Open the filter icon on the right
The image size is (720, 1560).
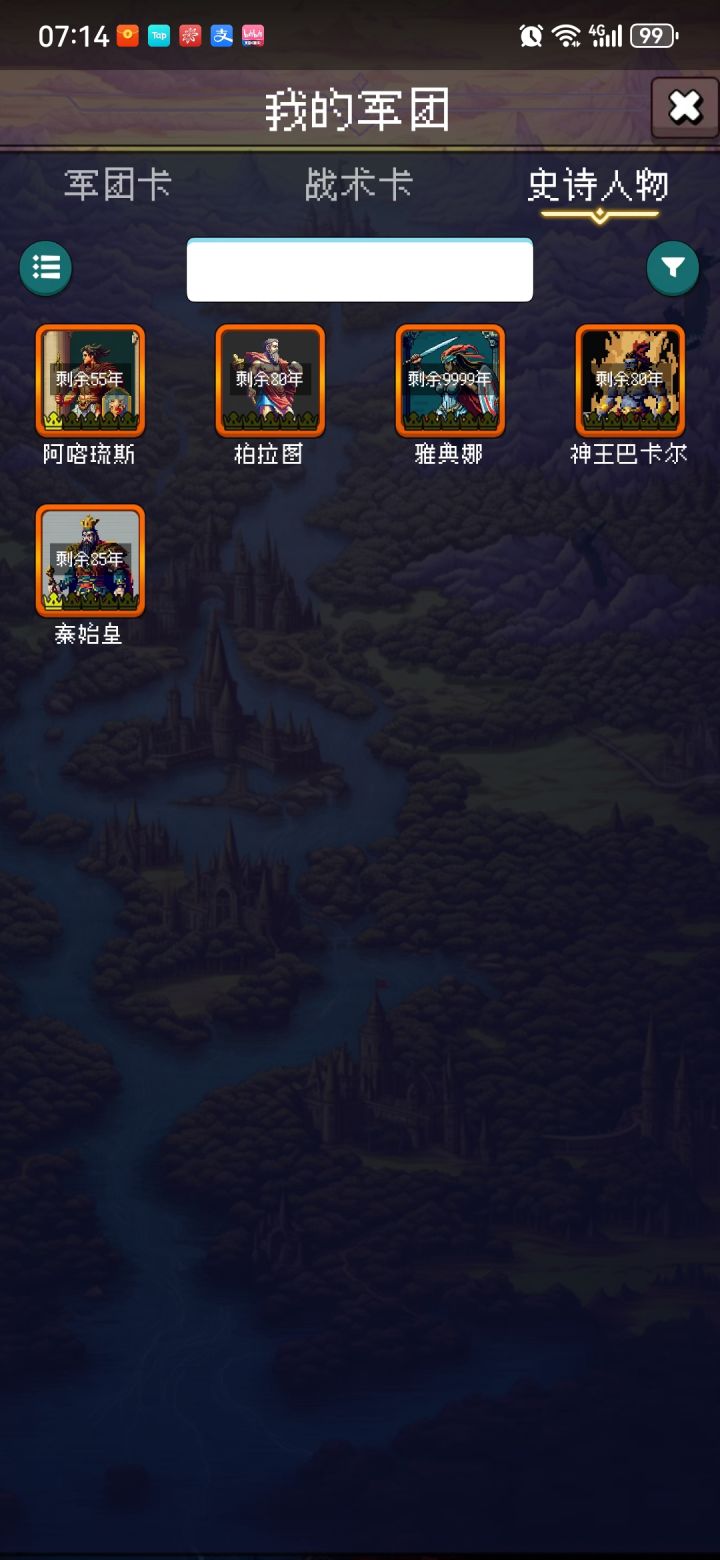coord(672,268)
